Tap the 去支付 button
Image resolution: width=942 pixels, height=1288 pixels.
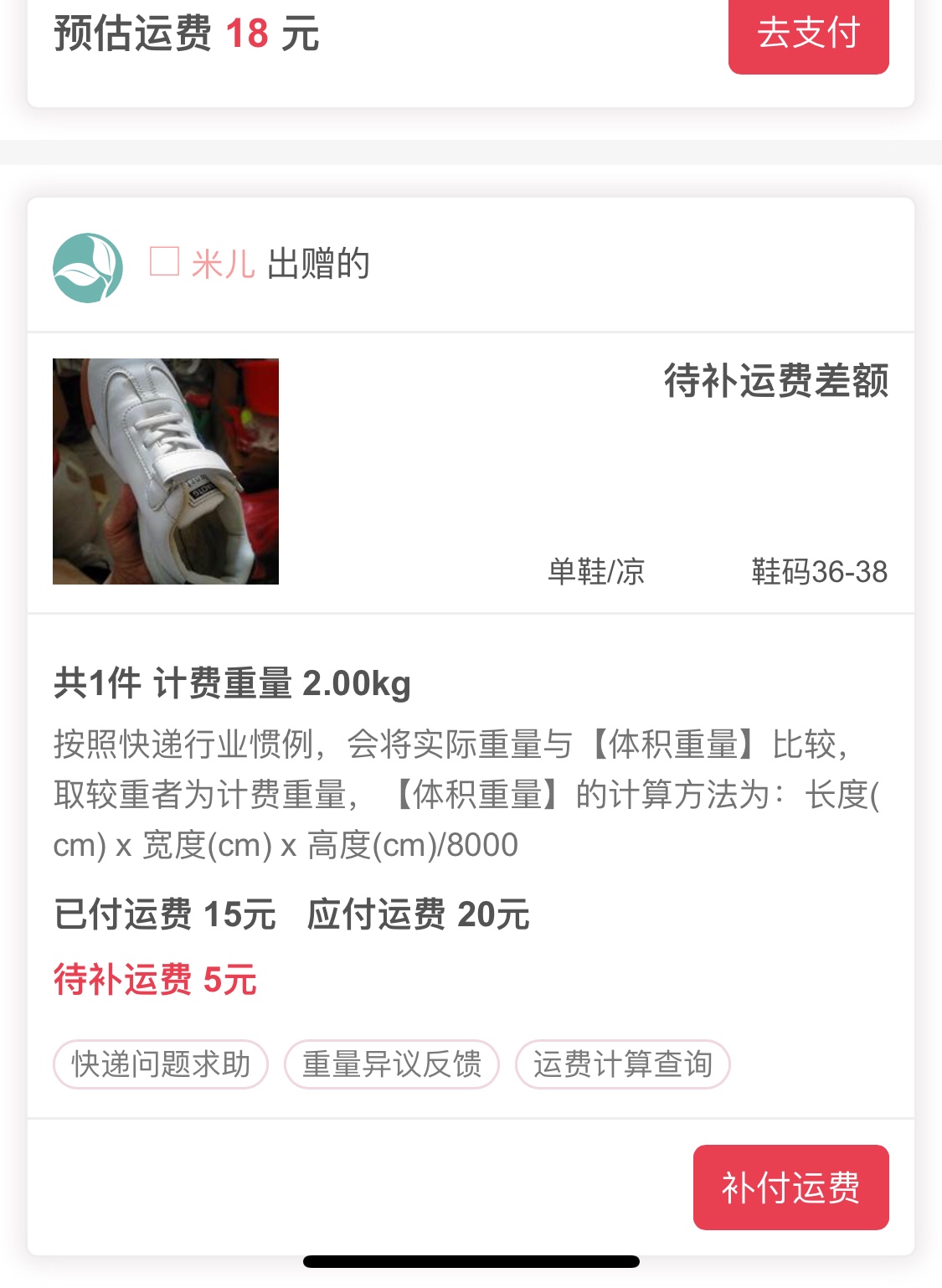coord(808,35)
